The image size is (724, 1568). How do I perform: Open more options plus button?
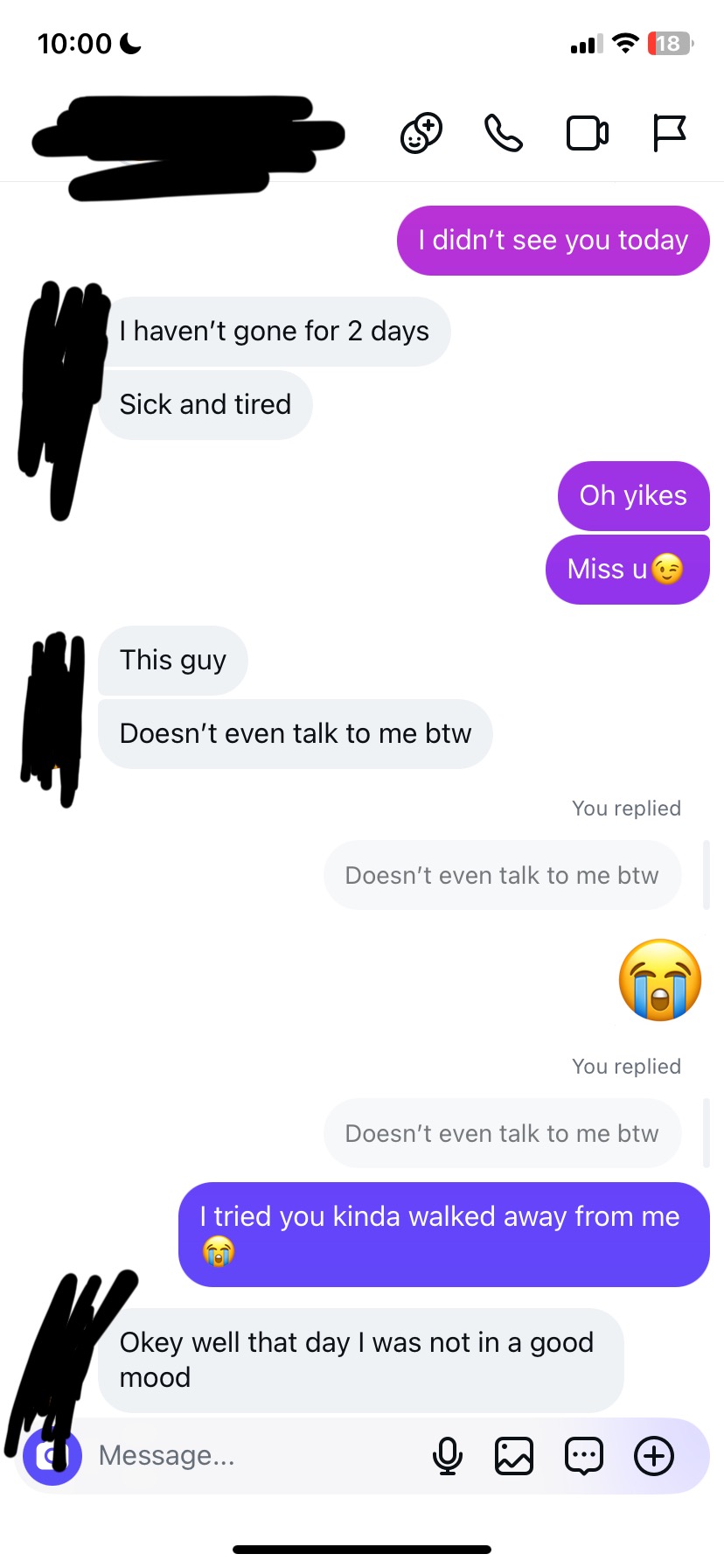point(654,1456)
